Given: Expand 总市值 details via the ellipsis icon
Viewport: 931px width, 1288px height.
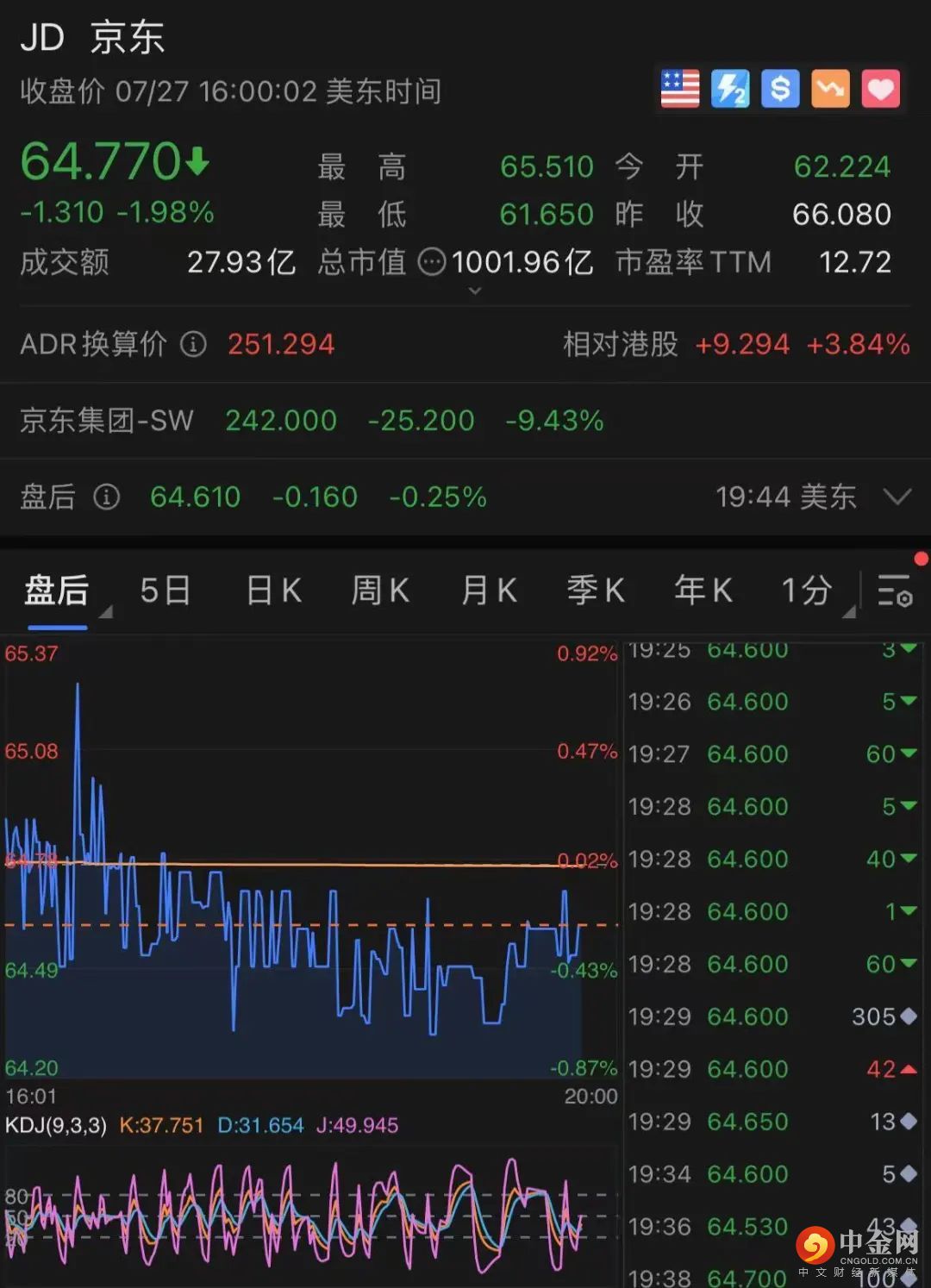Looking at the screenshot, I should coord(431,262).
